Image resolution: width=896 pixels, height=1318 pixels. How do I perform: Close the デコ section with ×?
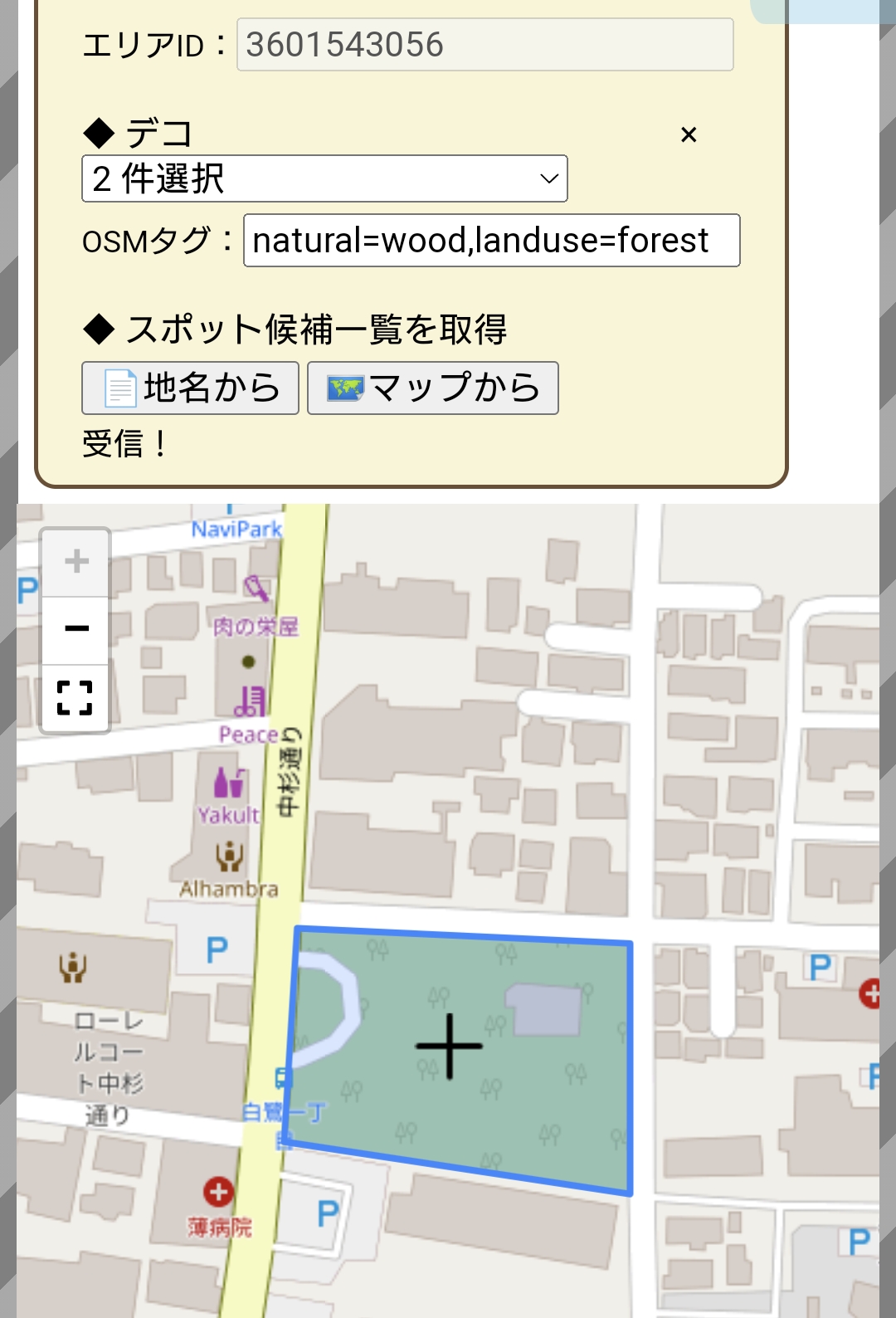click(689, 134)
